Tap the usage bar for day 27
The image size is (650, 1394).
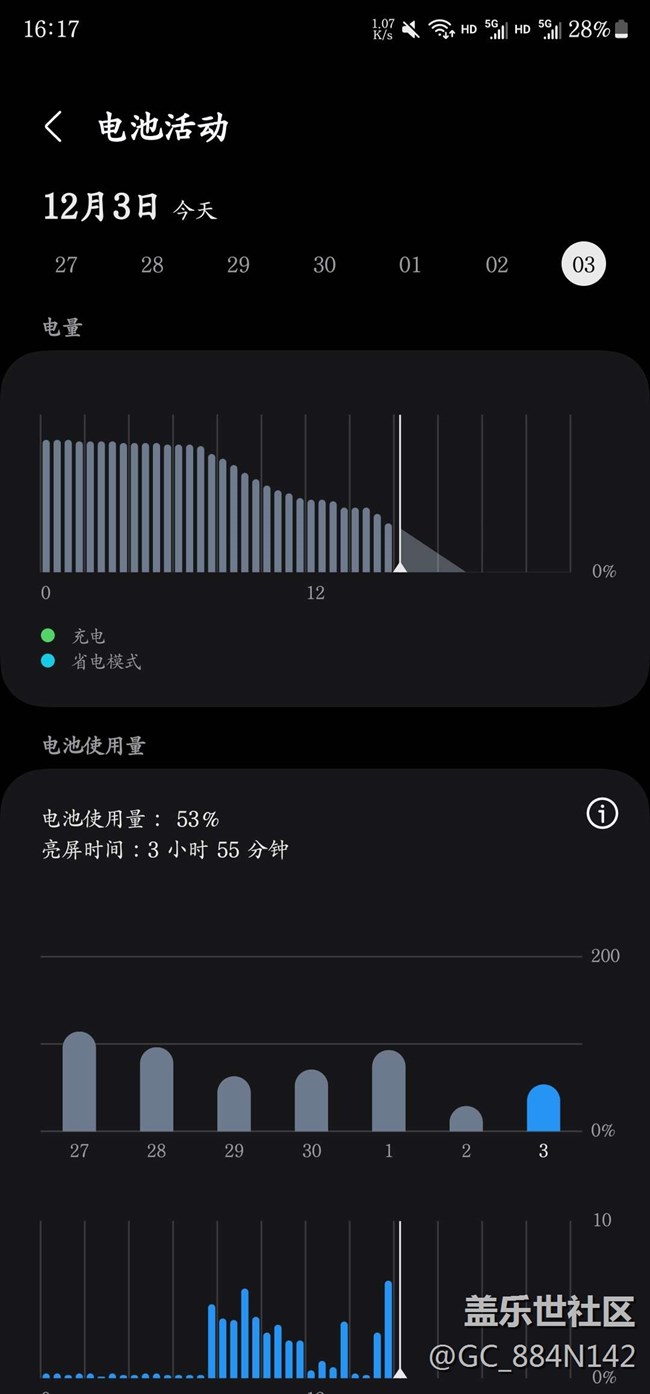[79, 1082]
